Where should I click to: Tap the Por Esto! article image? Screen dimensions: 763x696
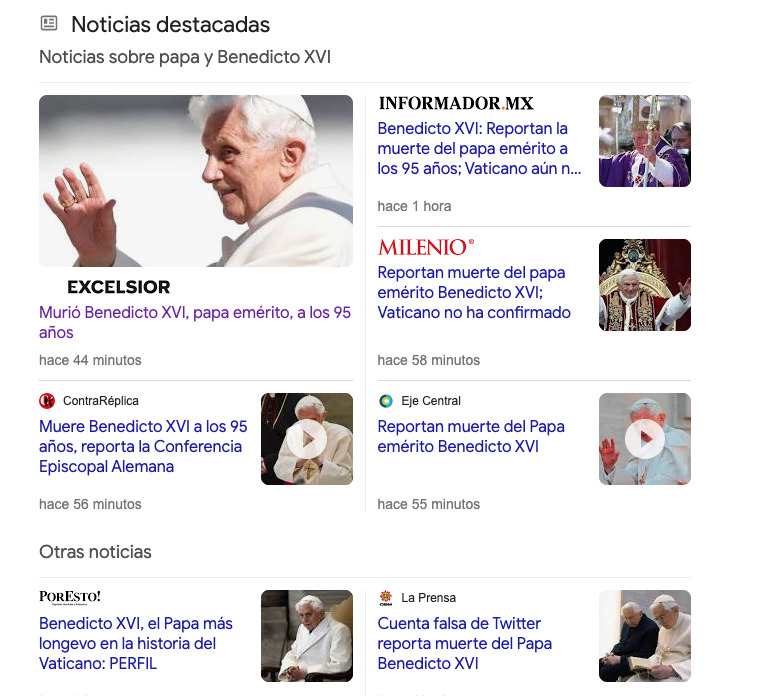click(307, 636)
